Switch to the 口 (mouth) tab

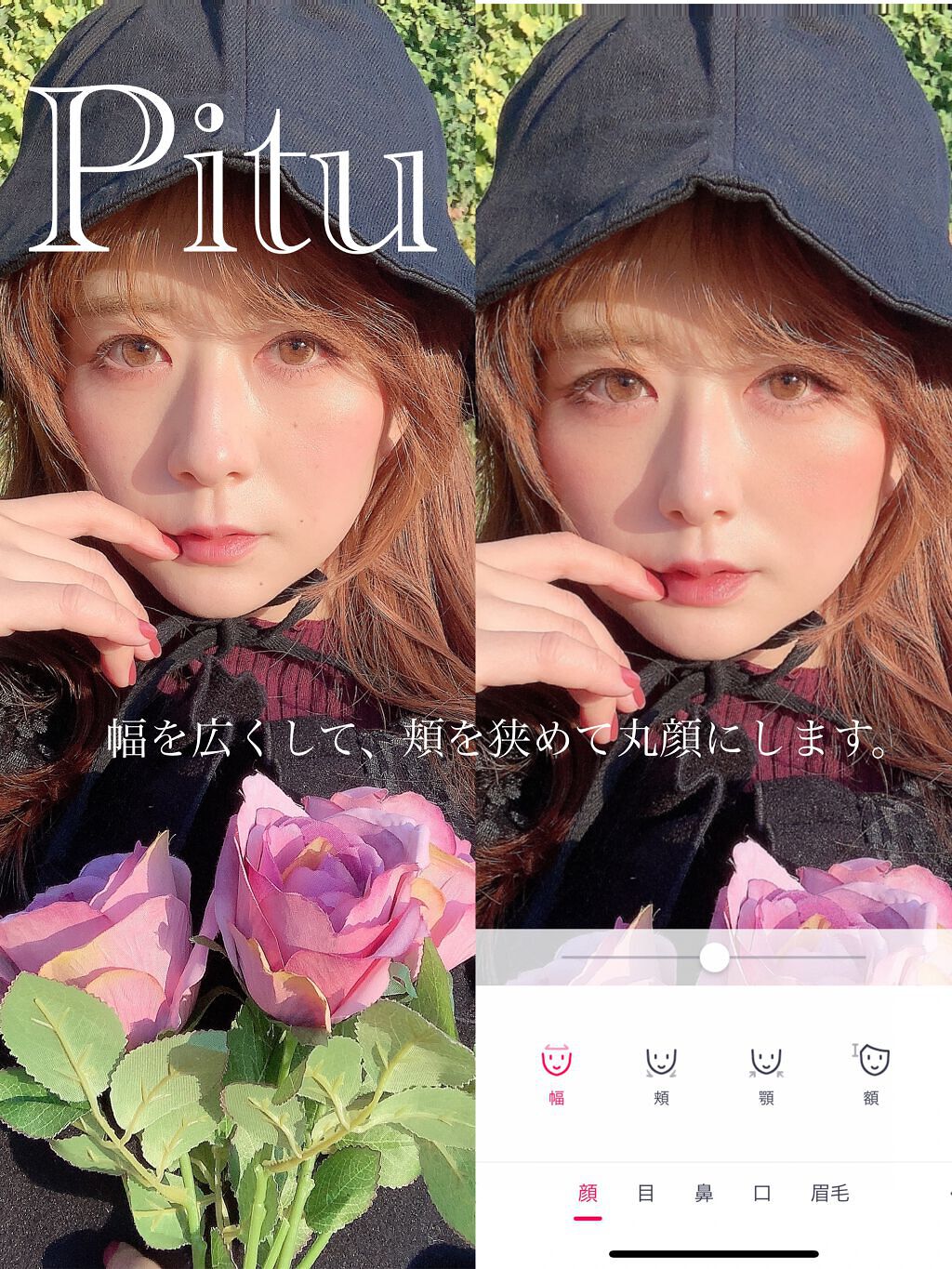(x=762, y=1195)
